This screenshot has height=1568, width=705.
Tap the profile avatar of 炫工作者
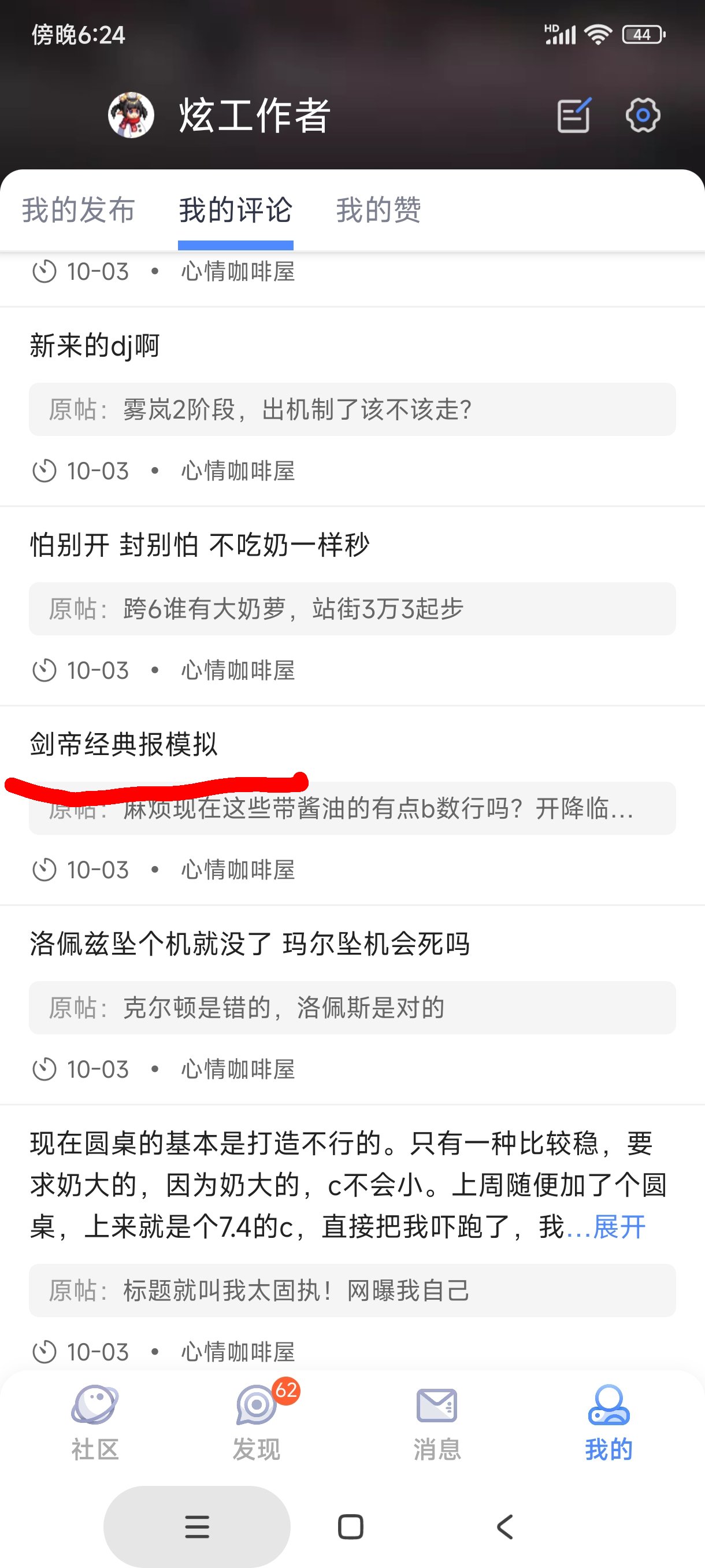point(131,115)
